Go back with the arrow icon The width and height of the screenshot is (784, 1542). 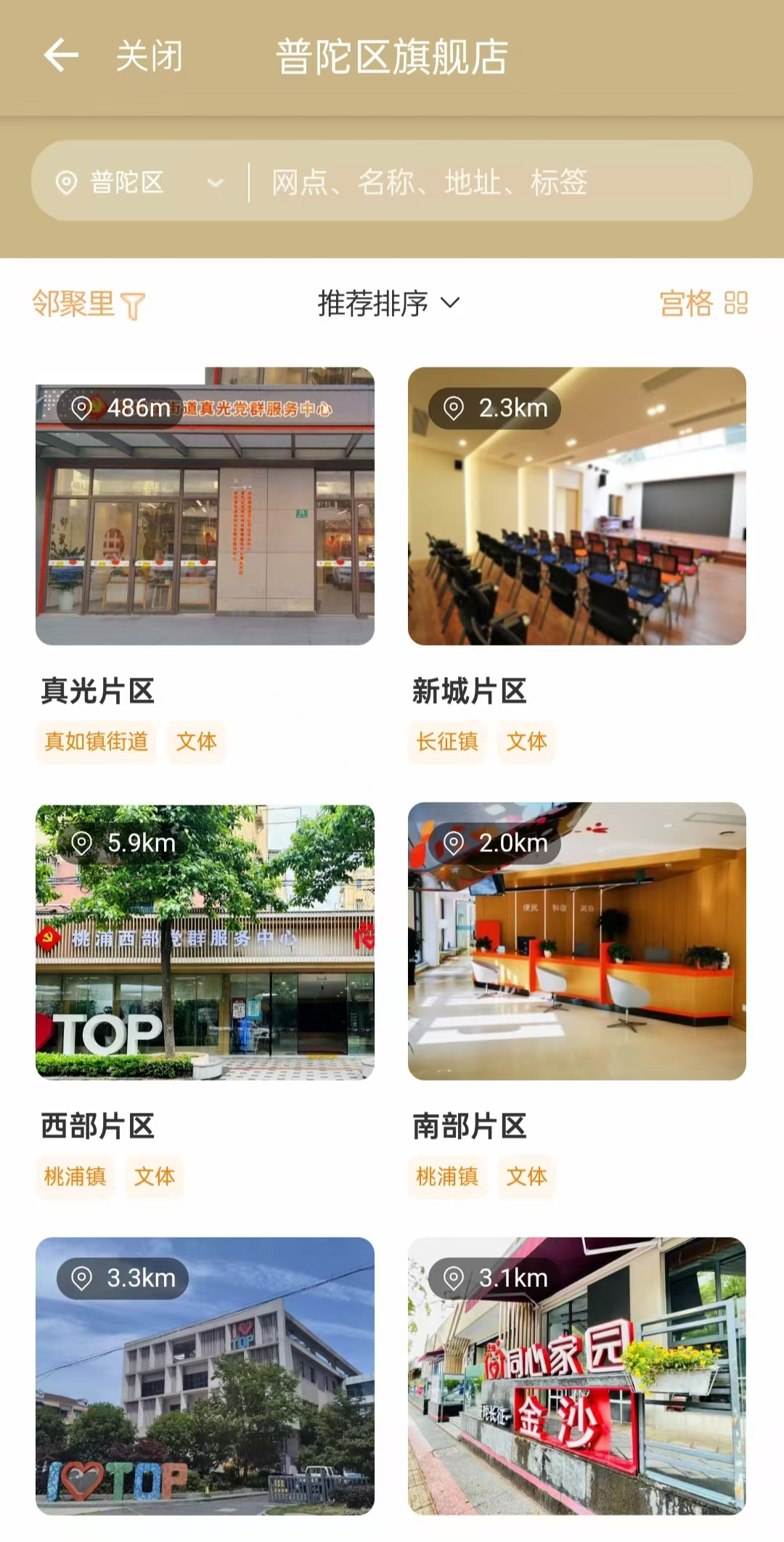click(61, 56)
